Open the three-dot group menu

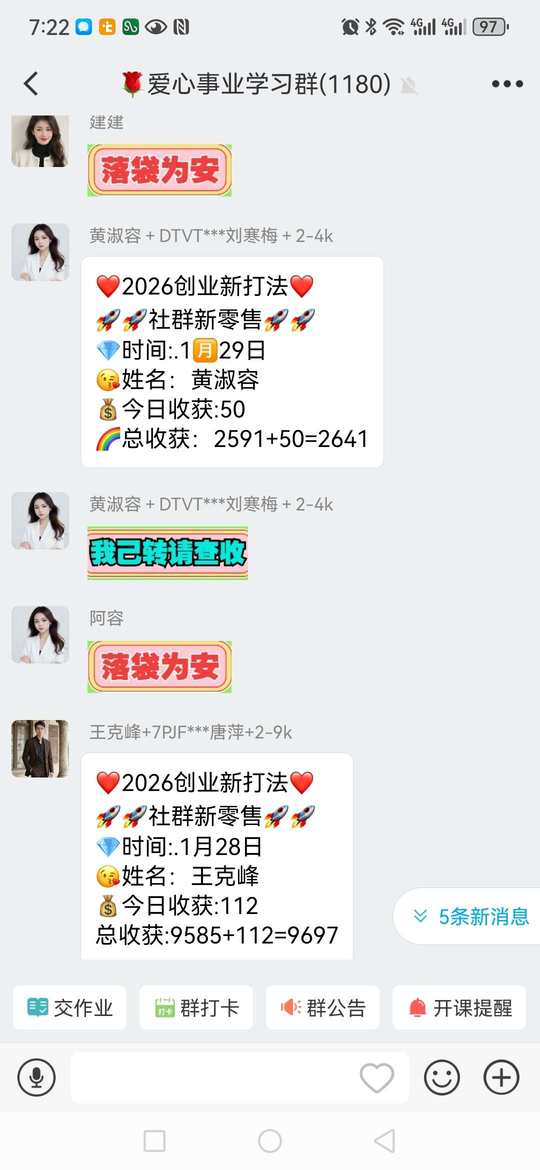click(507, 84)
